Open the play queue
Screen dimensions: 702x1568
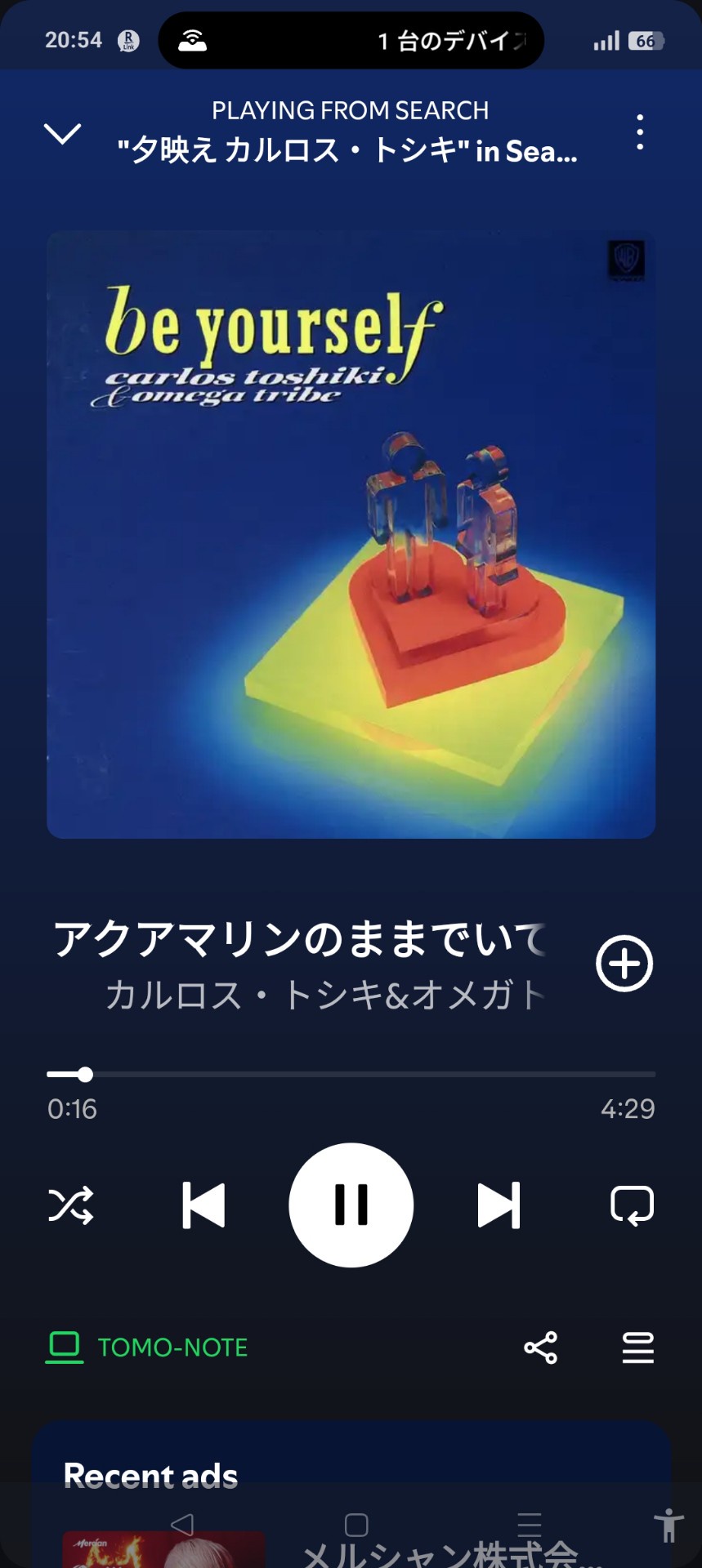click(638, 1347)
